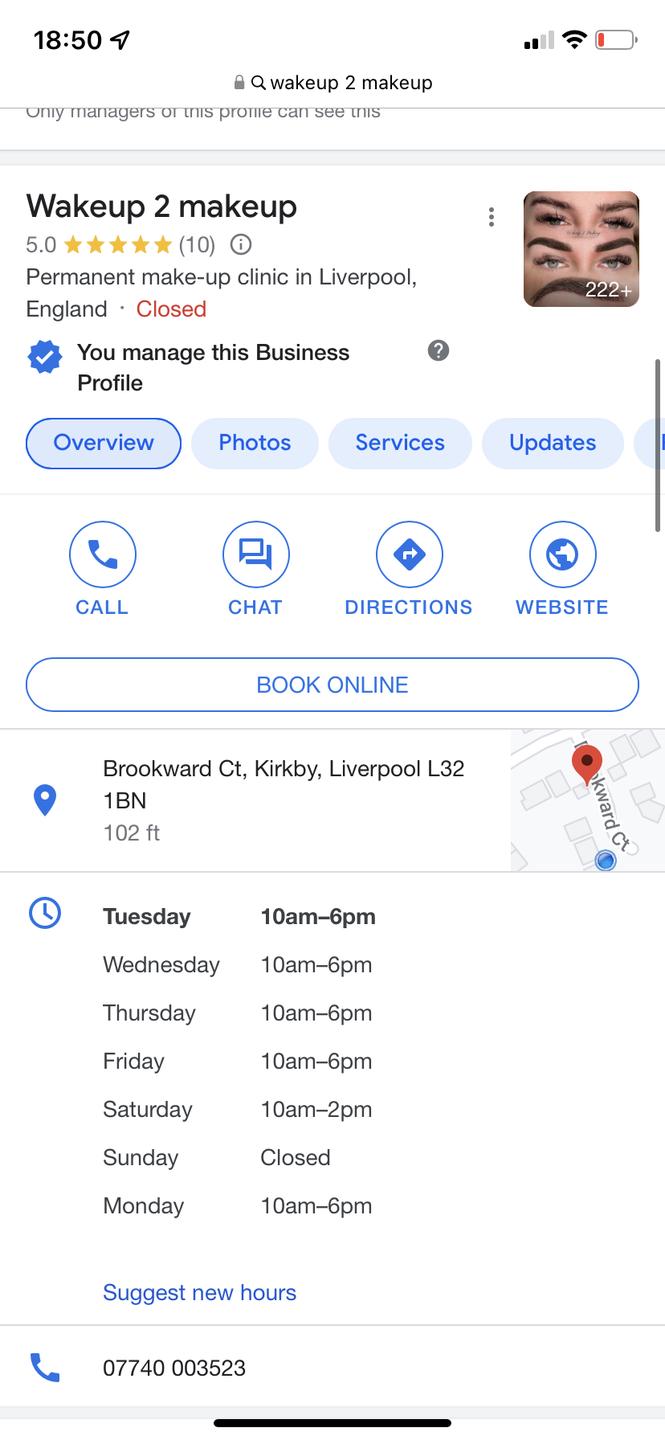The width and height of the screenshot is (665, 1440).
Task: Open the three-dot overflow menu
Action: (491, 217)
